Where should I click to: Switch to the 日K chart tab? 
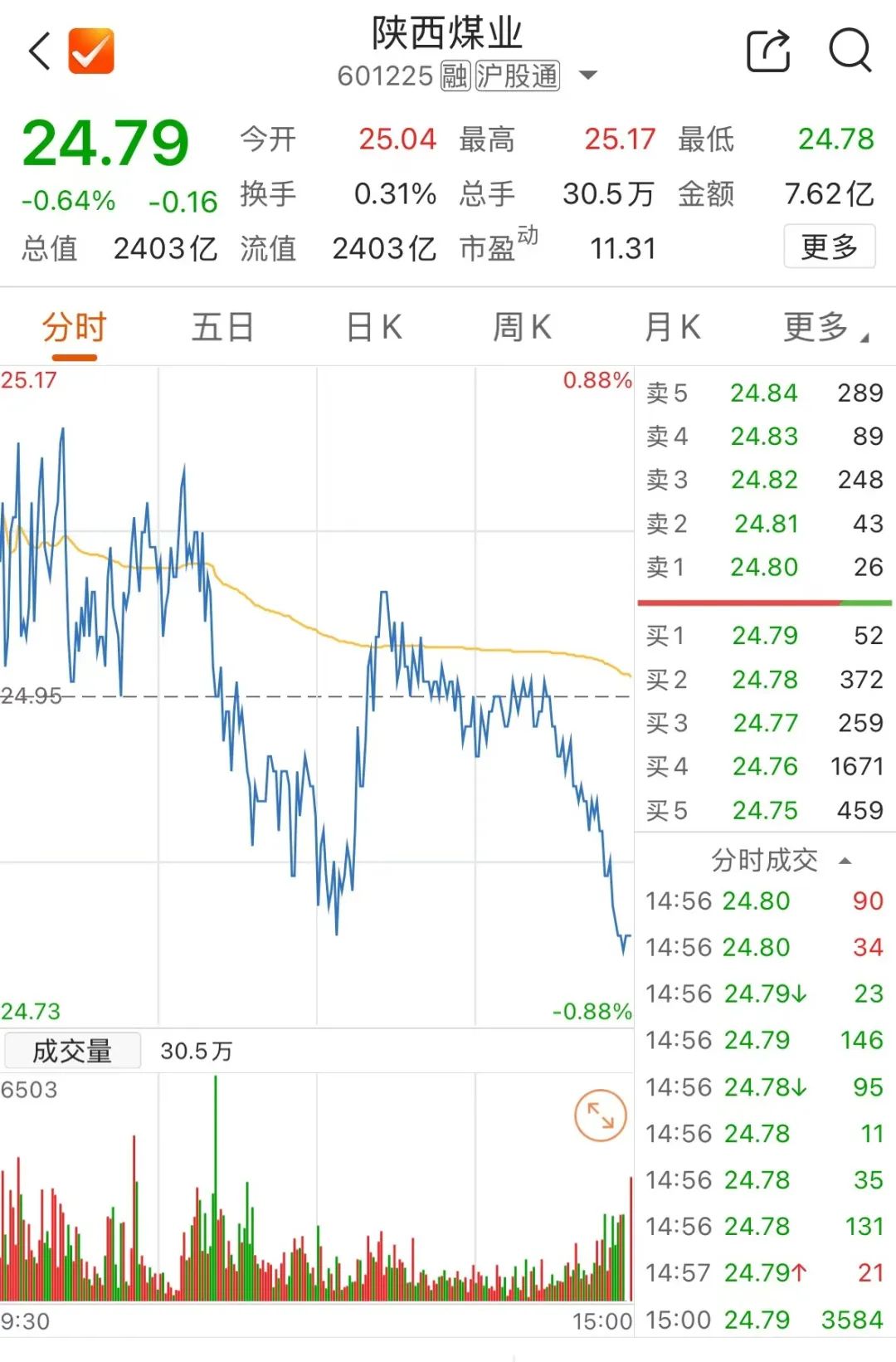pyautogui.click(x=373, y=327)
